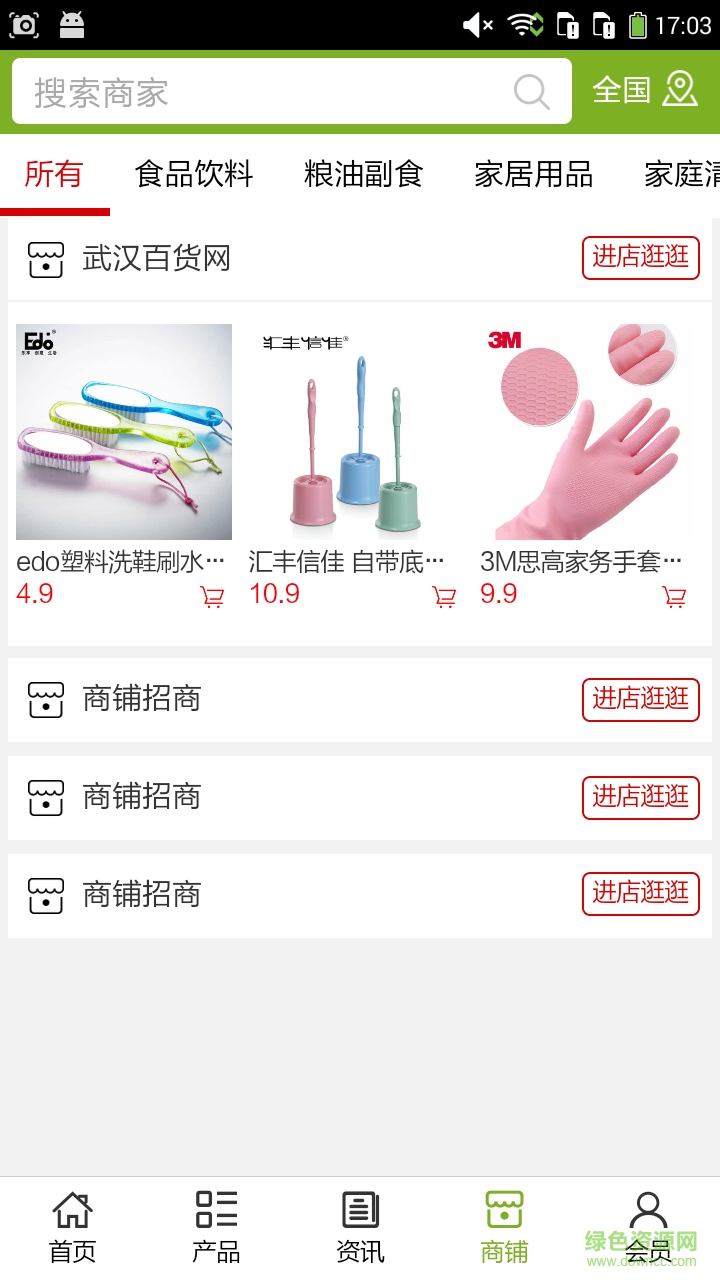
Task: Tap the cart icon for 汇丰信佳 toilet brush
Action: [x=444, y=595]
